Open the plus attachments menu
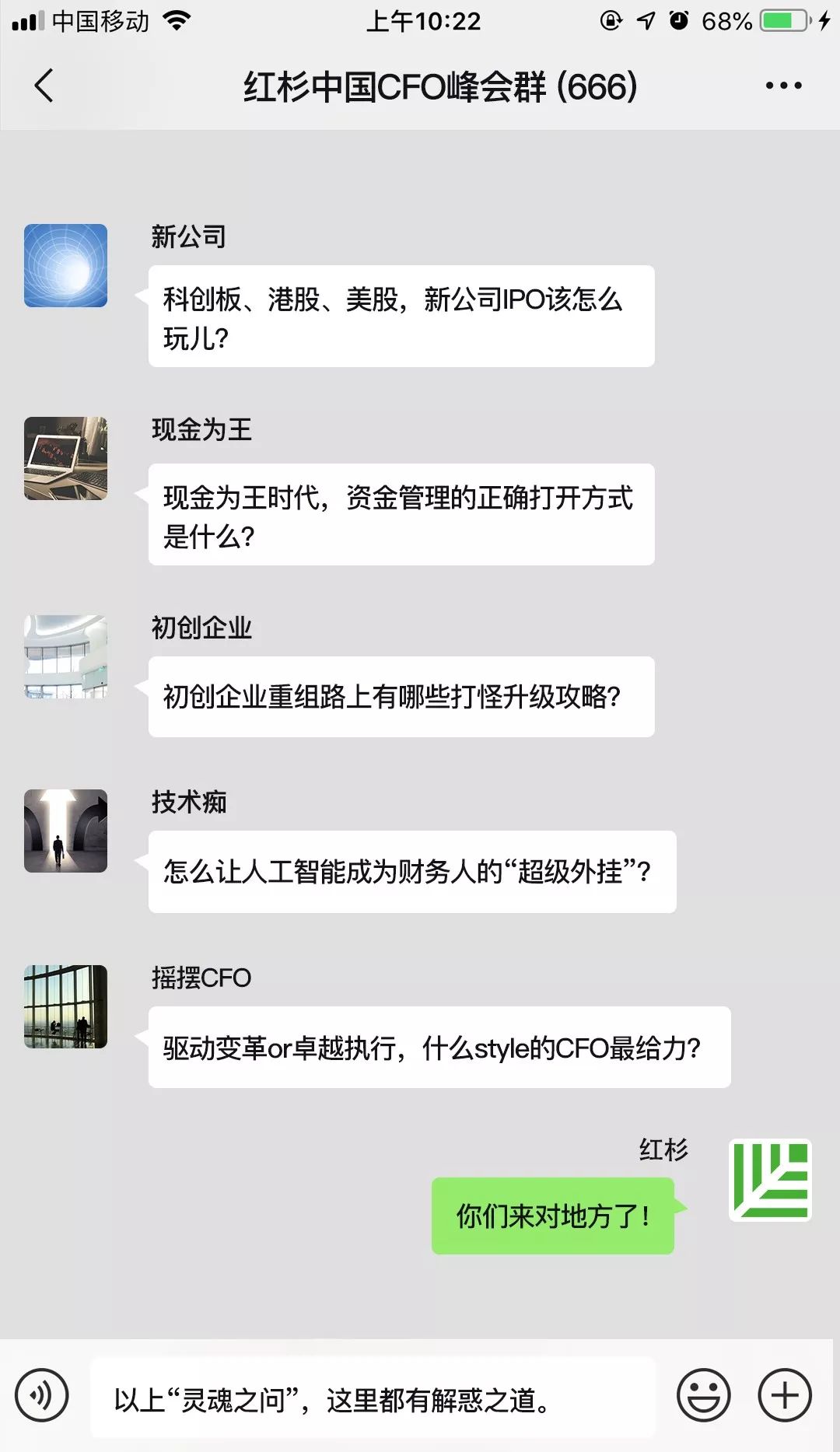This screenshot has width=840, height=1452. point(785,1395)
